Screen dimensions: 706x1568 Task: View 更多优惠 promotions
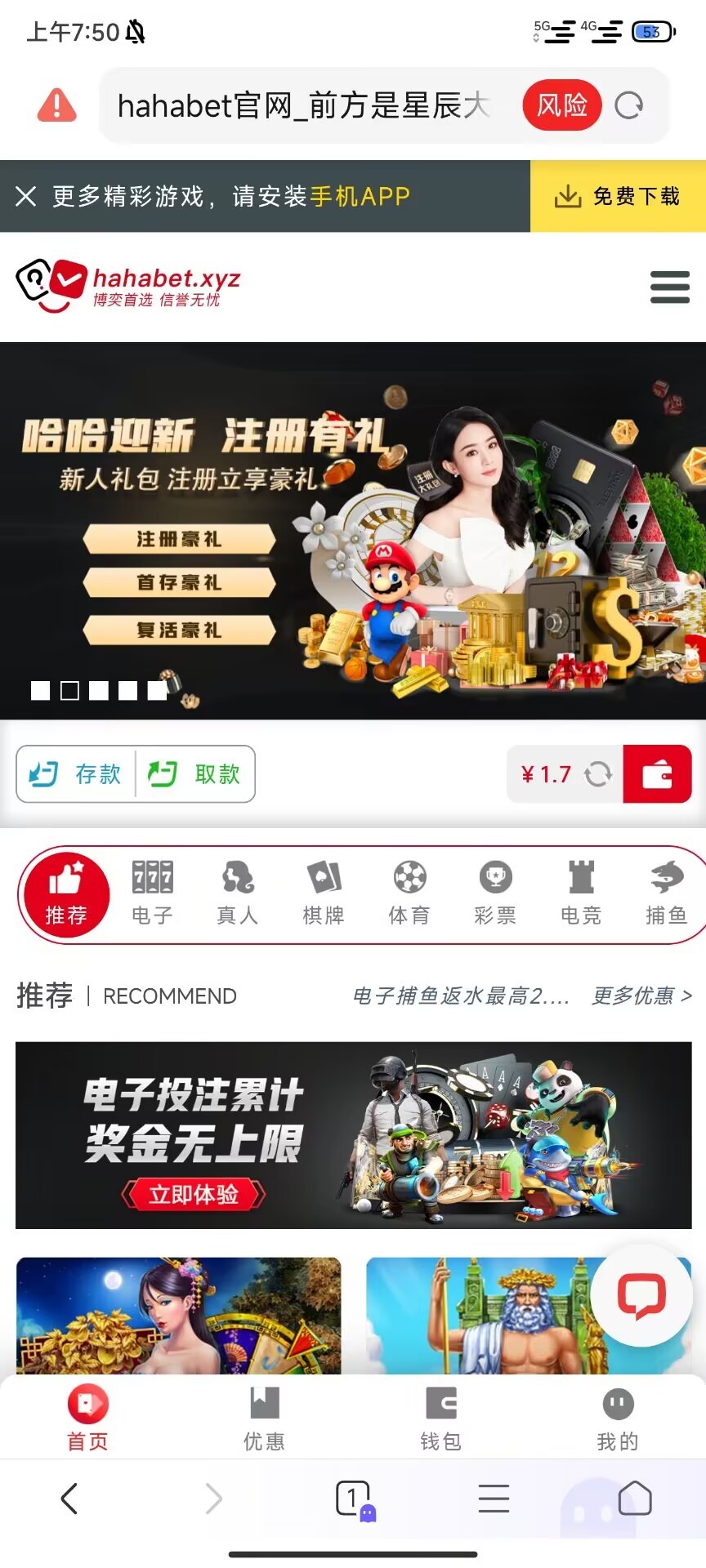click(641, 996)
